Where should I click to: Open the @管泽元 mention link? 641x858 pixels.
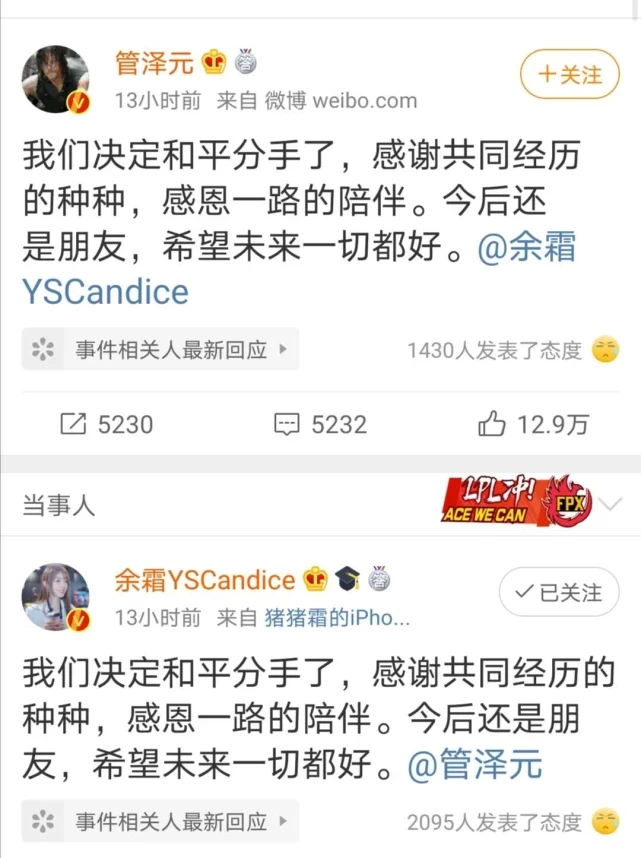click(x=476, y=765)
